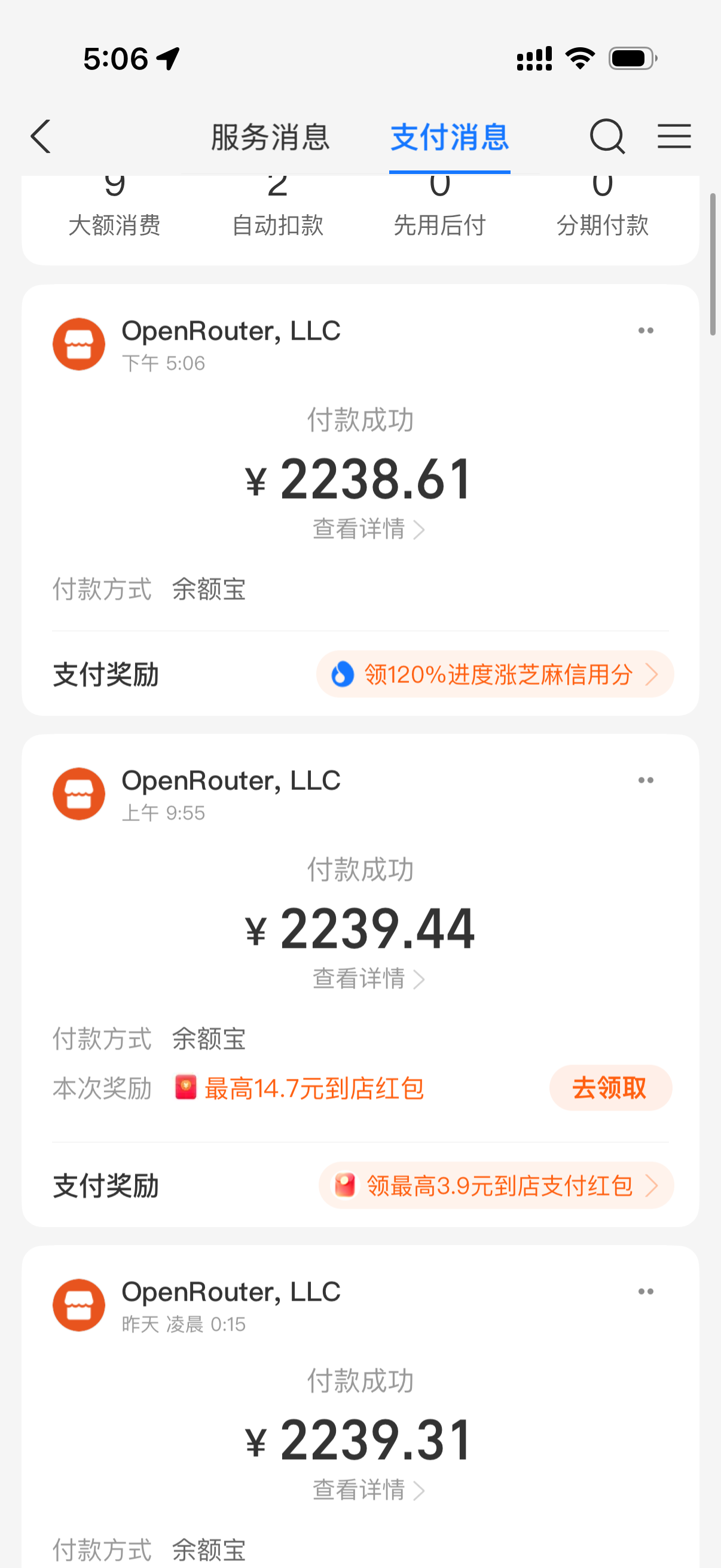Screen dimensions: 721x1568
Task: Open more options for the 下午 5:06 payment
Action: [x=646, y=331]
